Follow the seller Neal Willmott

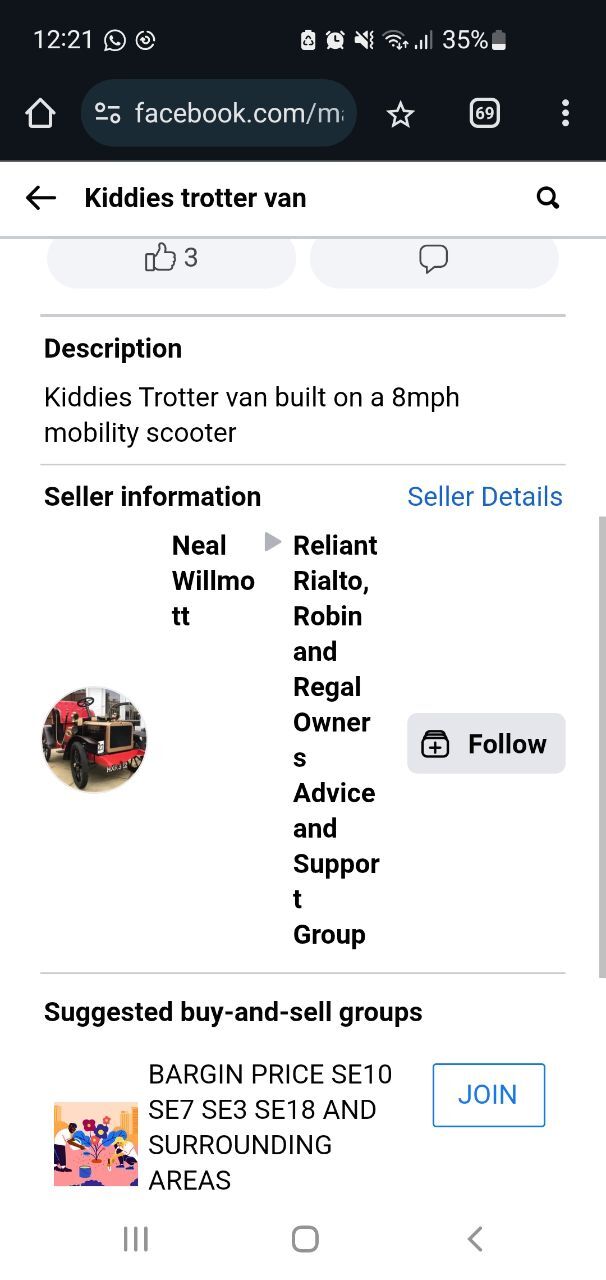[x=486, y=743]
